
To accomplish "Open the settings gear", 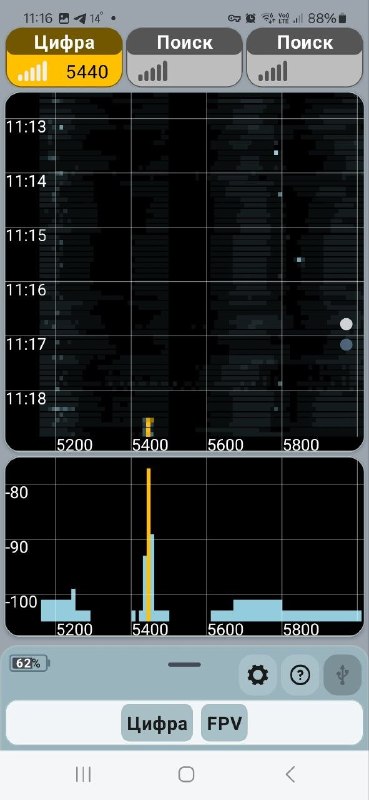I will (258, 675).
